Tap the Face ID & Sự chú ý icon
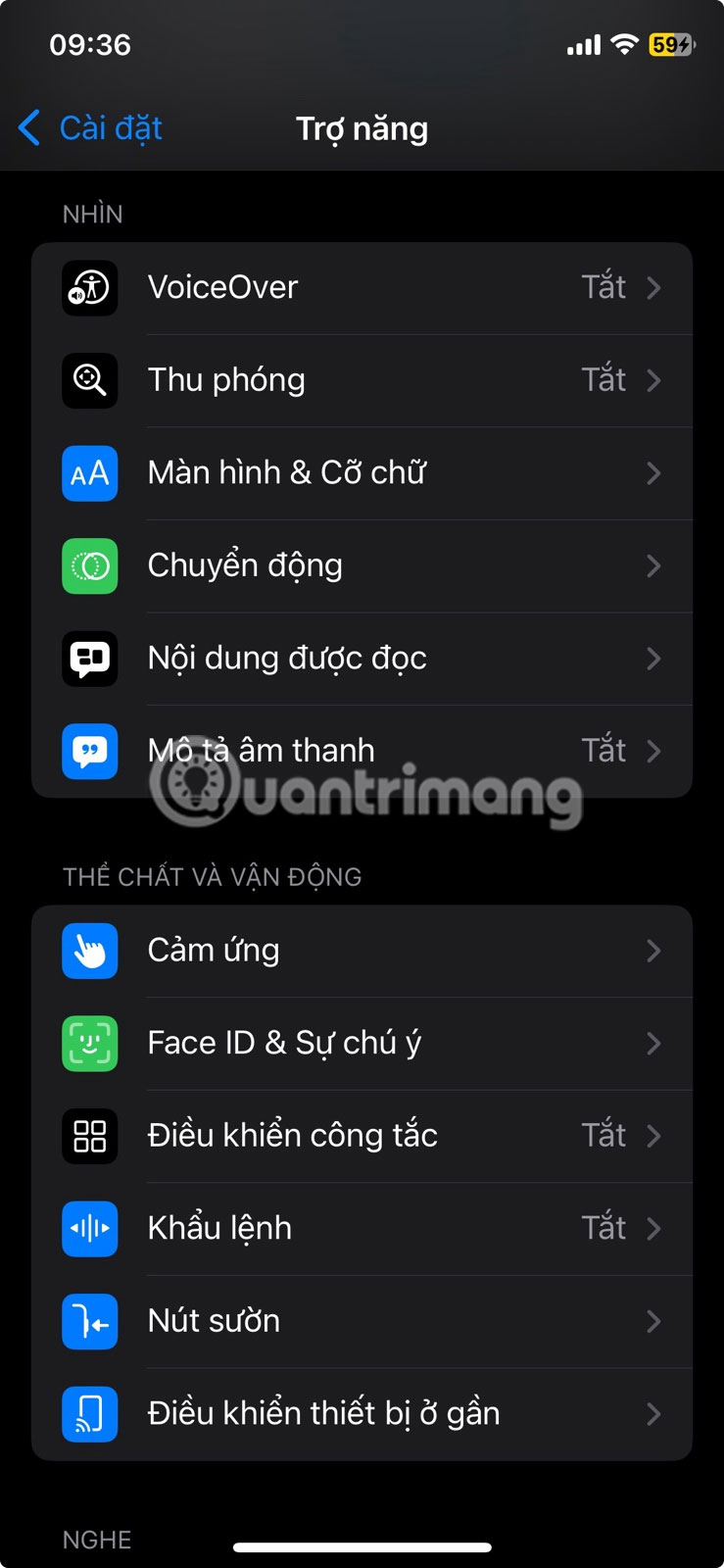 tap(89, 1044)
